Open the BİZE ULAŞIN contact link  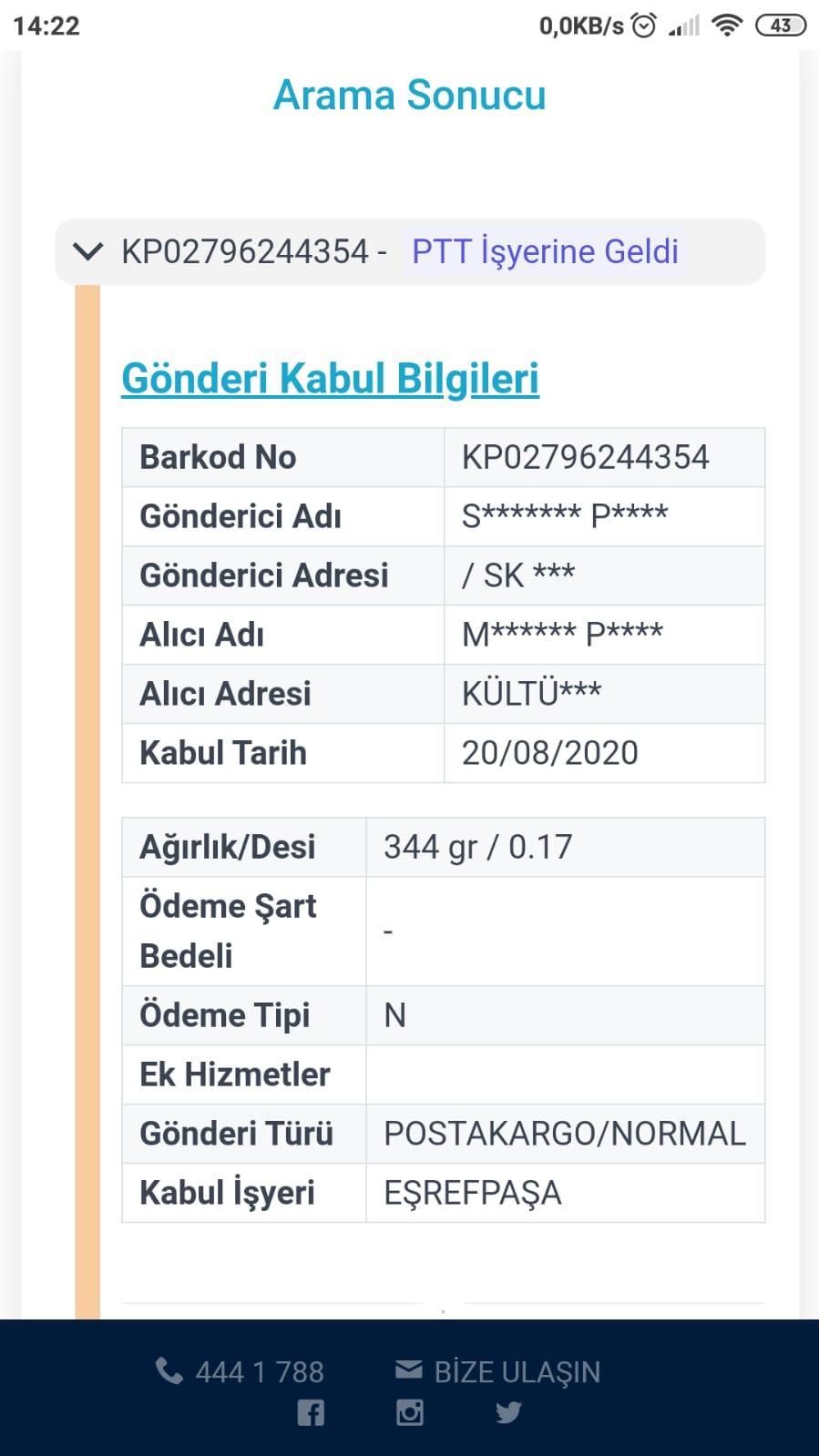[x=498, y=1371]
